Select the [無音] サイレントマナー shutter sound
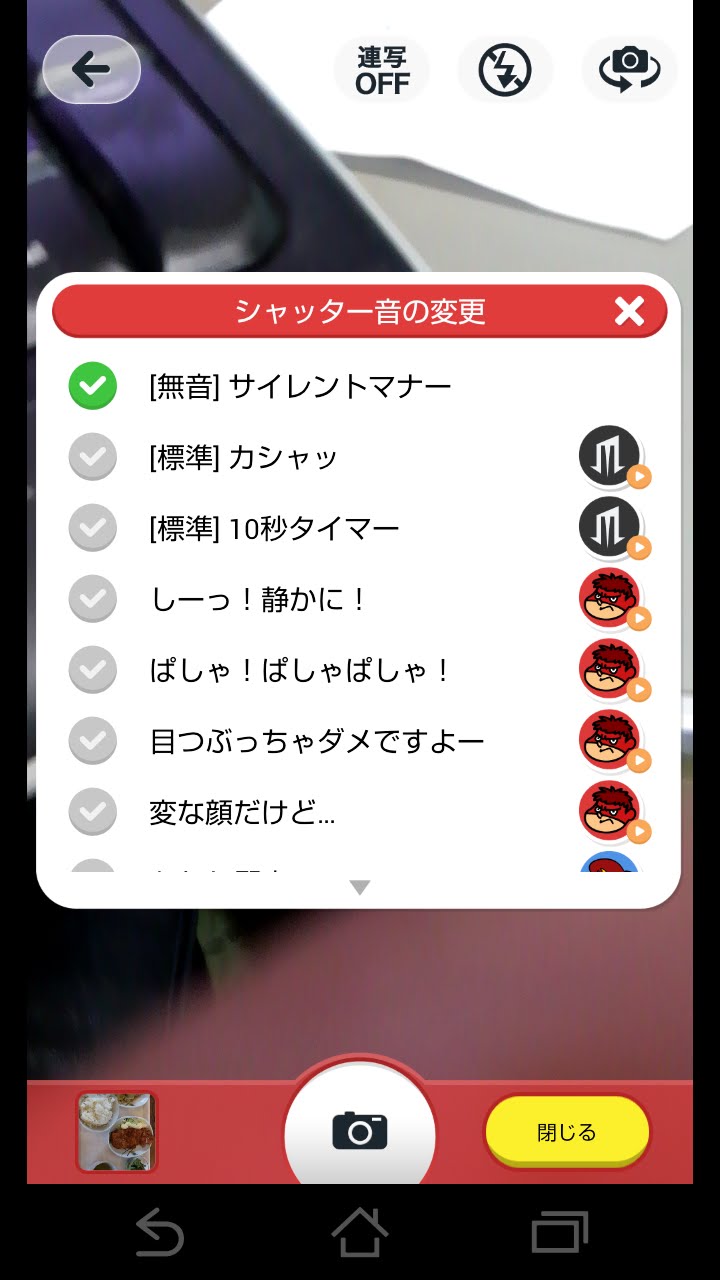 [x=358, y=386]
